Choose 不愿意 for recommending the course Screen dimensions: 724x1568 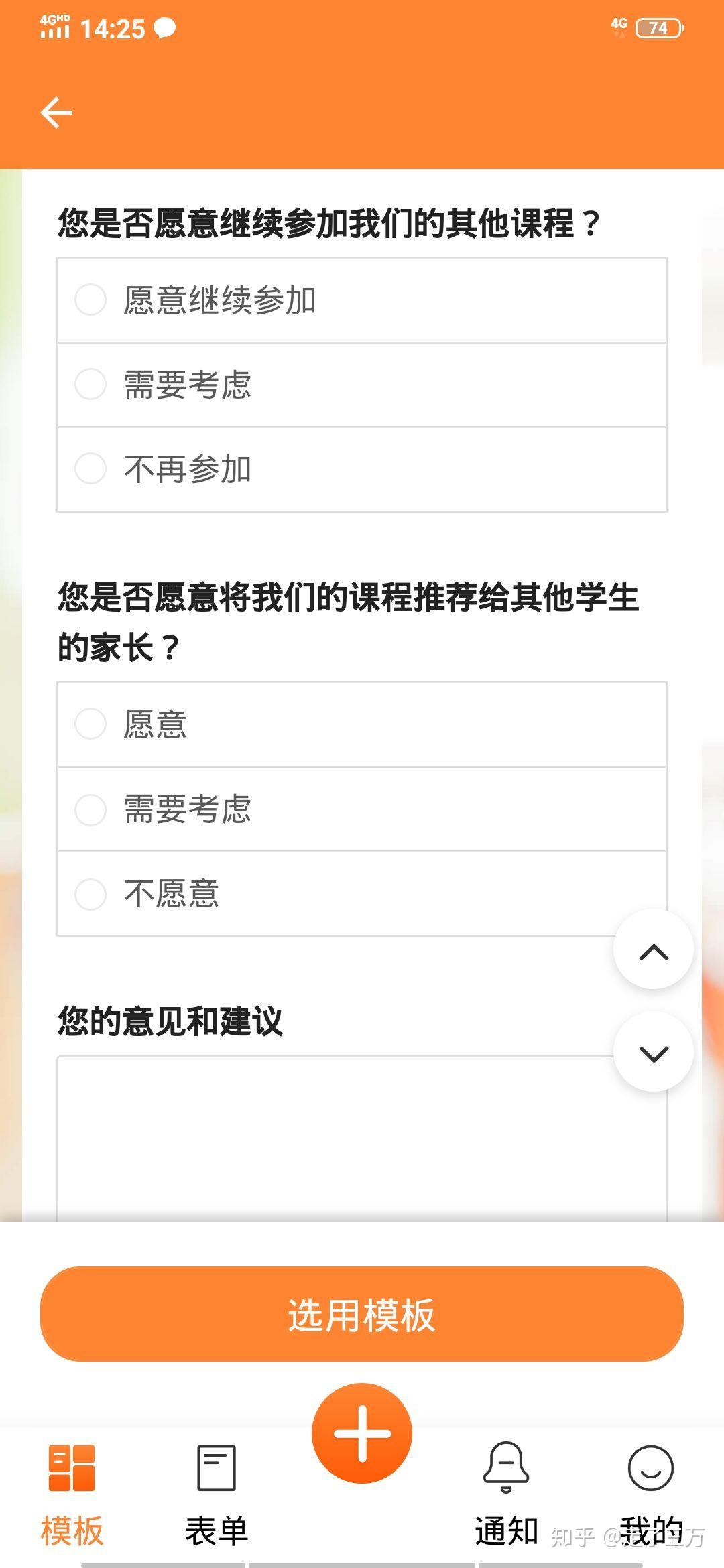362,894
